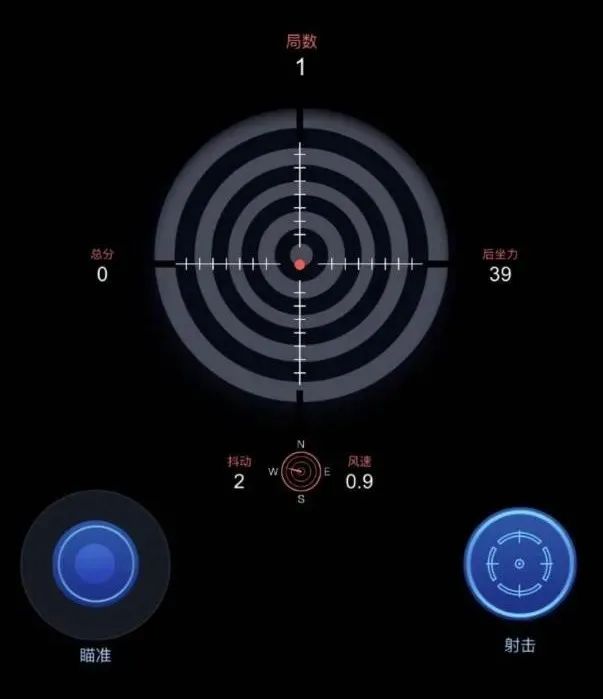603x699 pixels.
Task: Tap the 瞄准 aim joystick
Action: click(95, 565)
